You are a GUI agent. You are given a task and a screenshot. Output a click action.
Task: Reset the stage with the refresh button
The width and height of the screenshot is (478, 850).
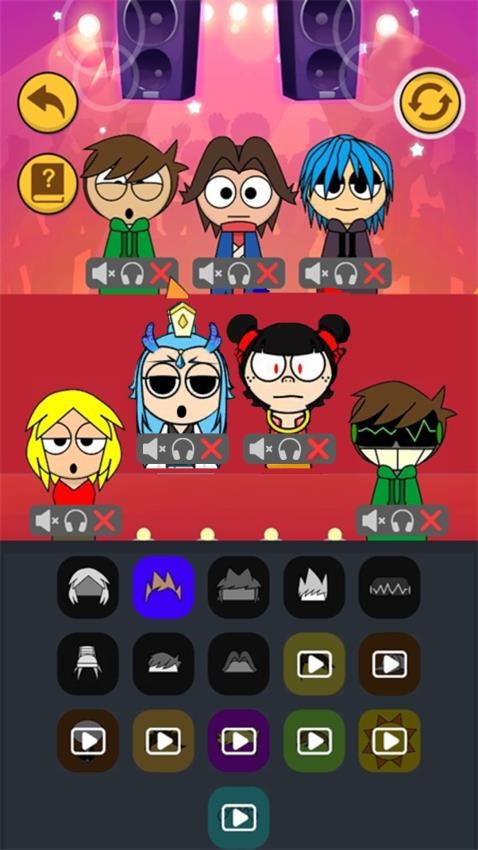coord(430,102)
